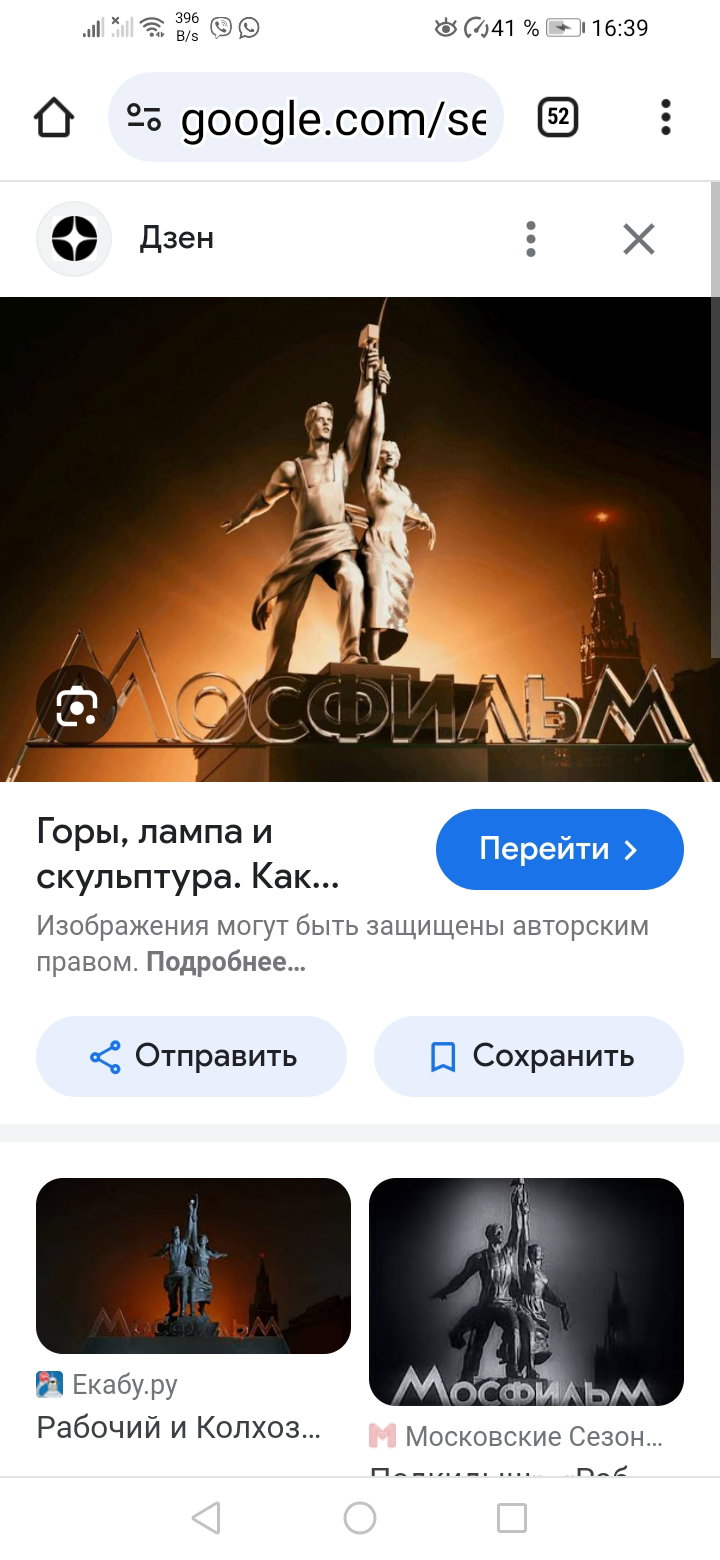Open the Московские Сезоны related image
720x1560 pixels.
pos(527,1292)
